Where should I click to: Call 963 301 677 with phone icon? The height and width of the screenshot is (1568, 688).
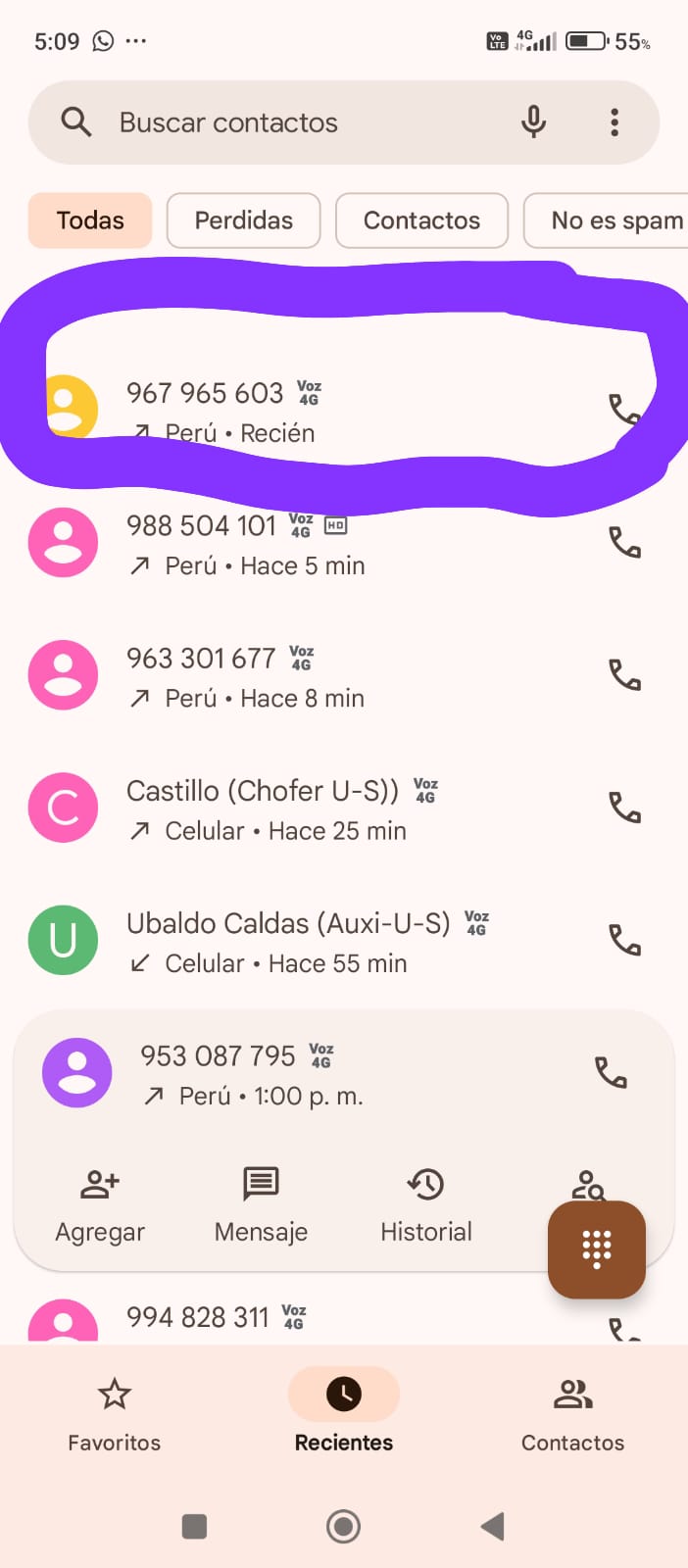[x=624, y=674]
